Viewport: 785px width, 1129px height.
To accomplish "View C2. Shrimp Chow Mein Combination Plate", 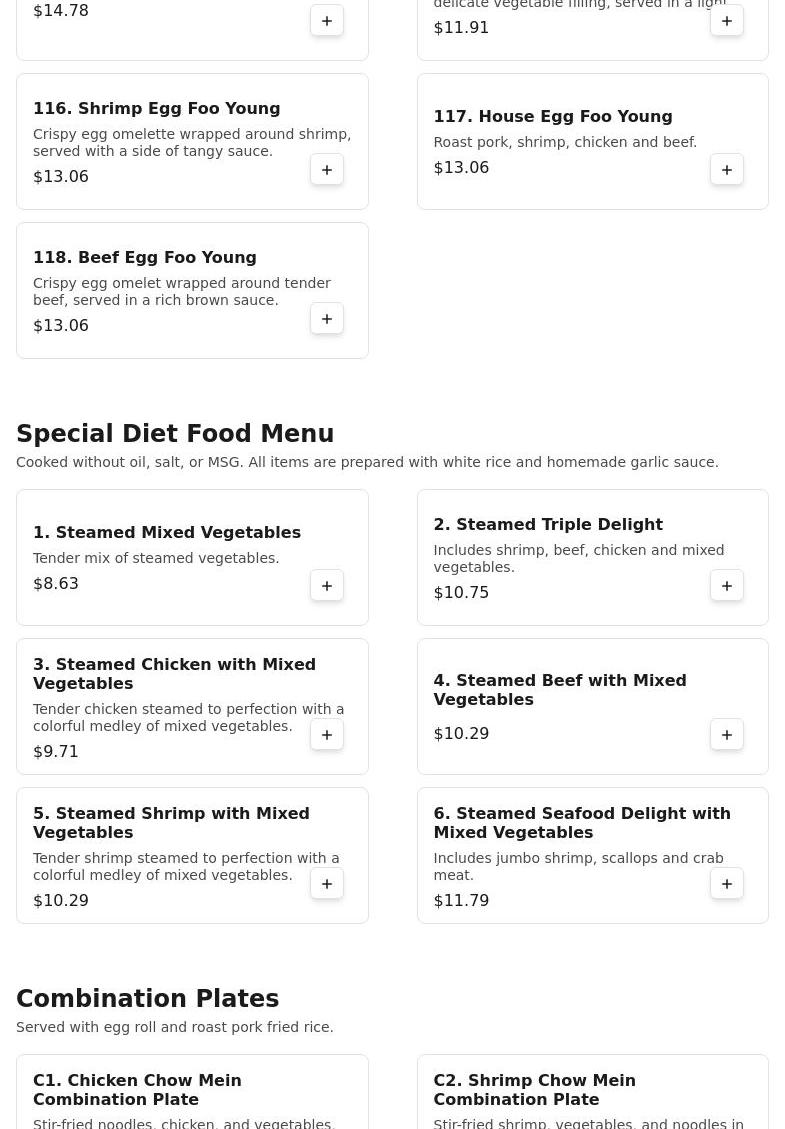I will 534,1089.
